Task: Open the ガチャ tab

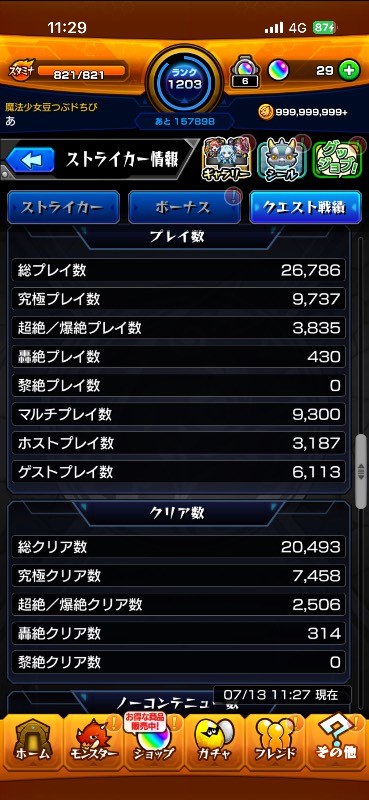Action: click(214, 743)
